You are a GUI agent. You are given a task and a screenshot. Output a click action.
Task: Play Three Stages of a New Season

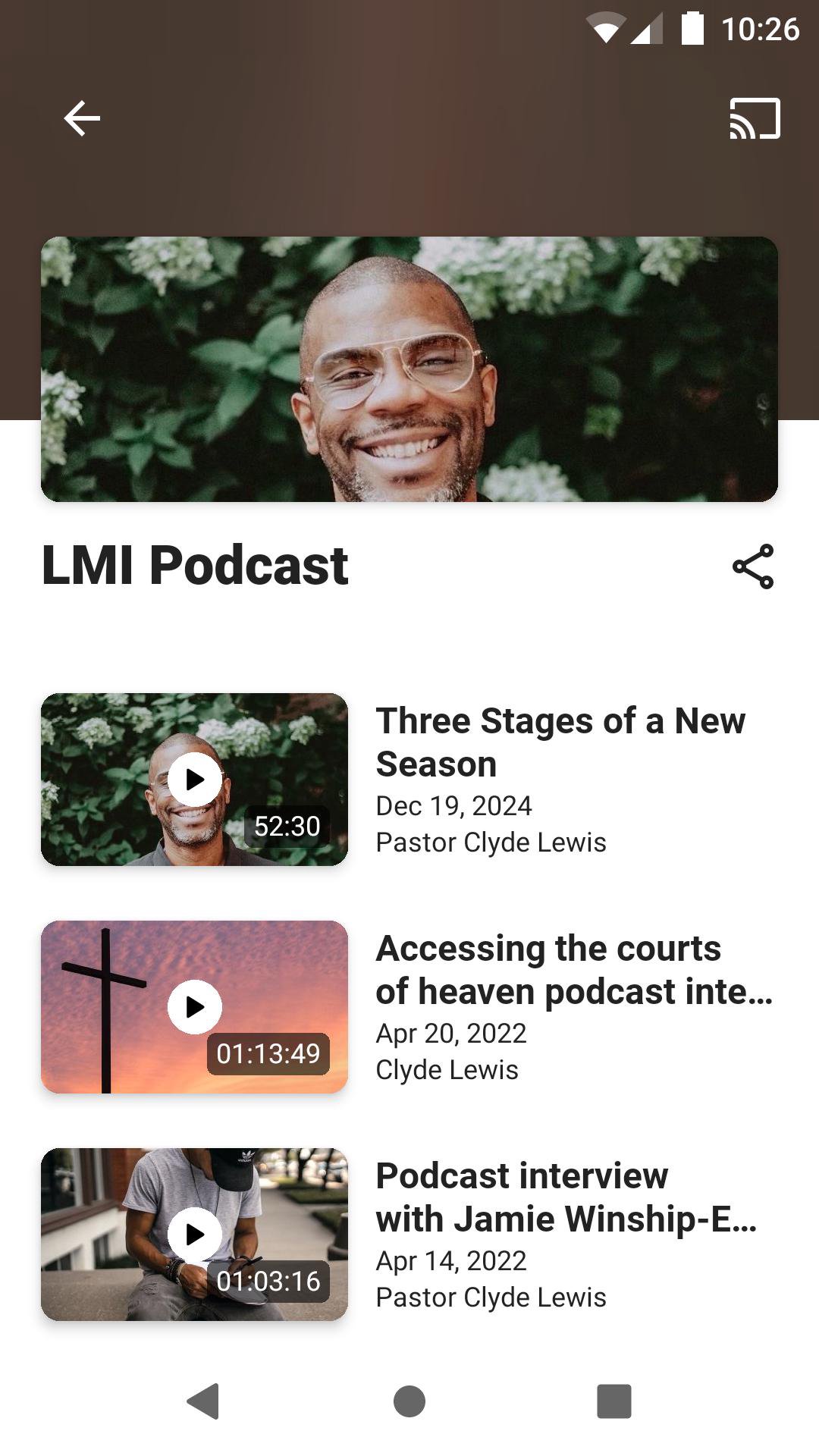point(195,780)
